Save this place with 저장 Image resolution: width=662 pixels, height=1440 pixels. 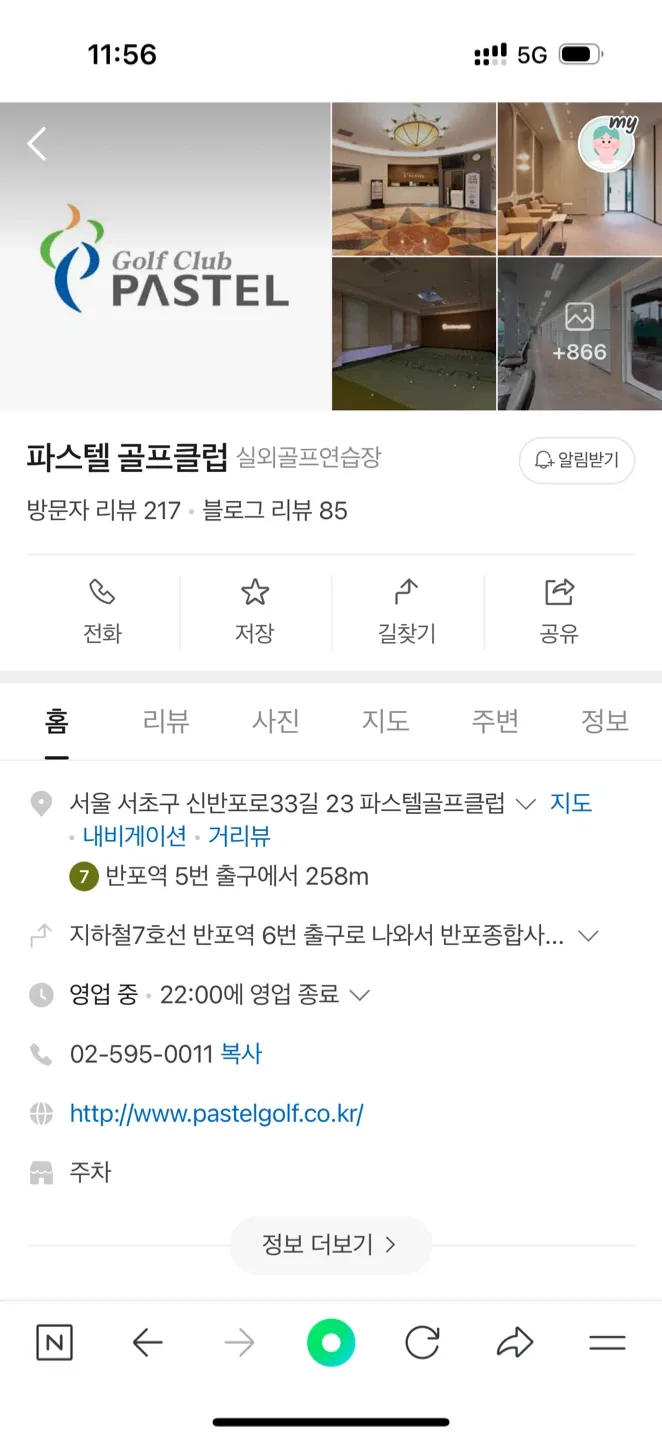coord(255,610)
